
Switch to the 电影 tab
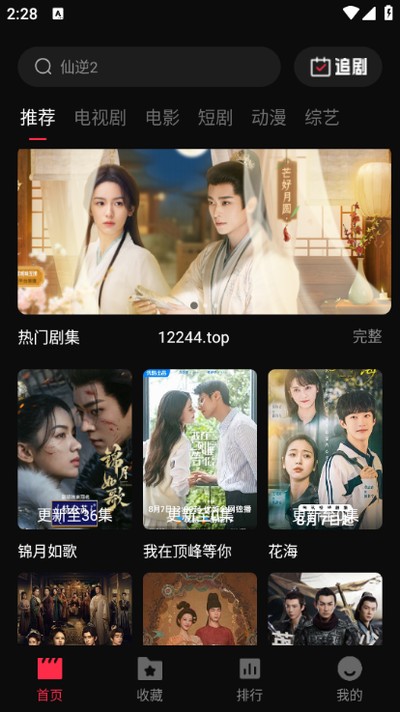click(162, 118)
